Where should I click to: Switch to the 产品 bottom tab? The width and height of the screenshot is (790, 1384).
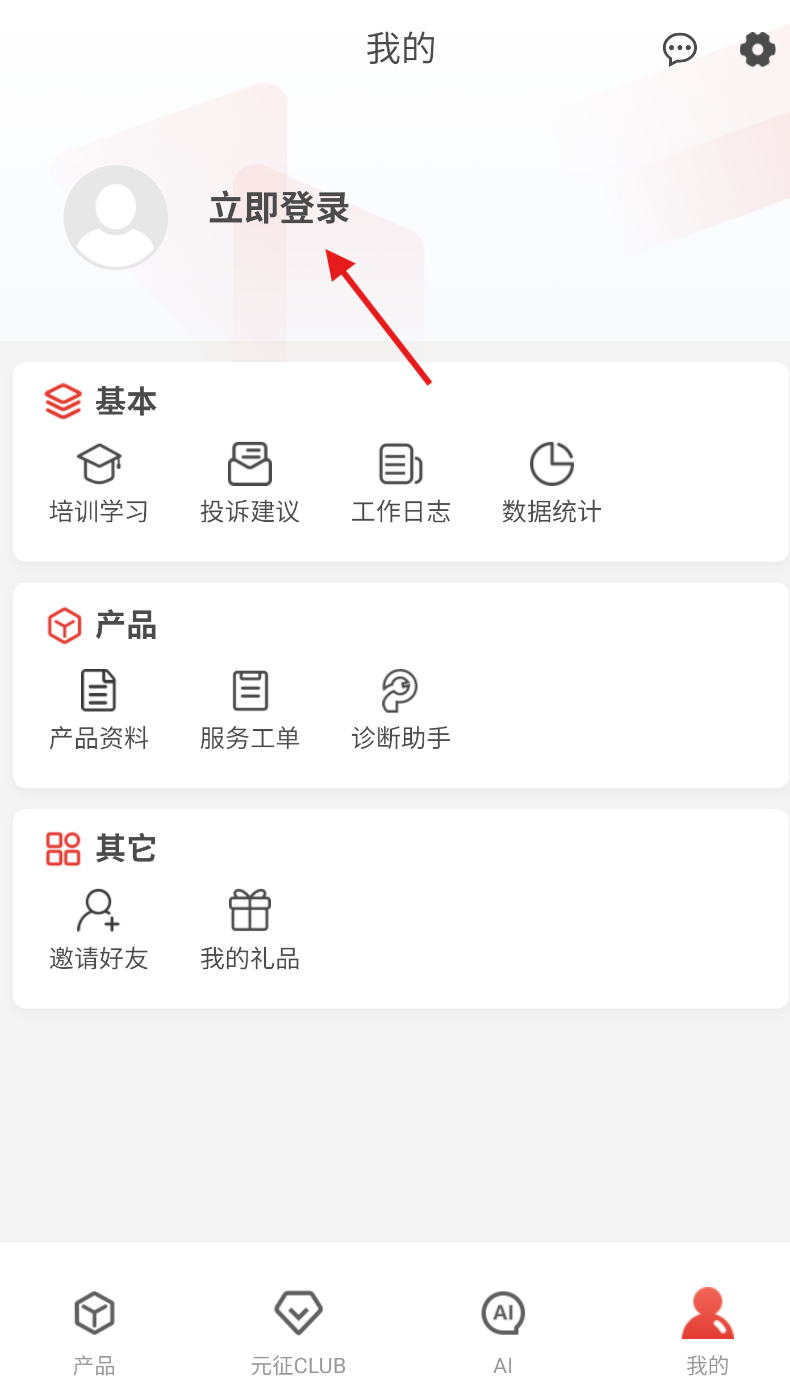point(94,1330)
